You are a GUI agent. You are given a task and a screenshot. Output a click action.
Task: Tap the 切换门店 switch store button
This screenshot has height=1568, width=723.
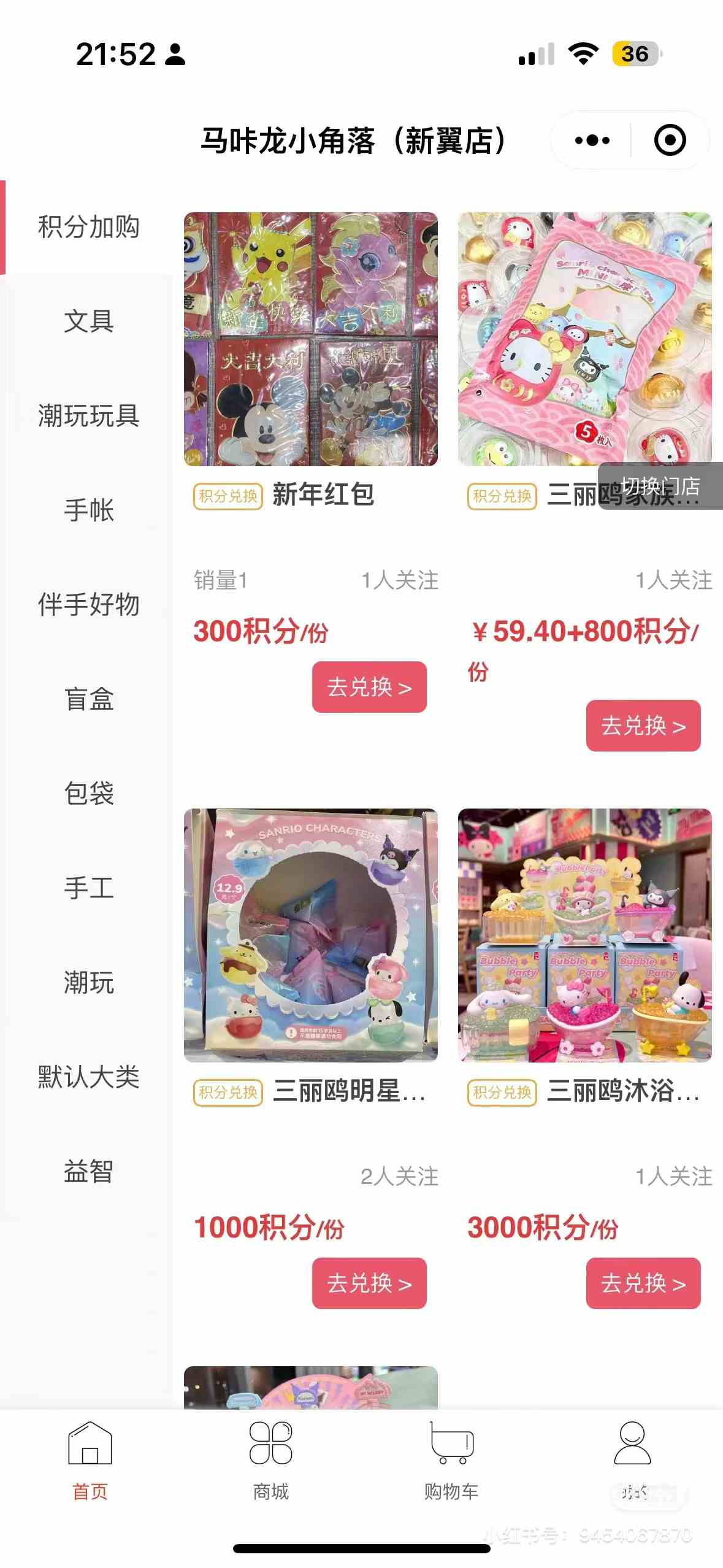click(660, 486)
